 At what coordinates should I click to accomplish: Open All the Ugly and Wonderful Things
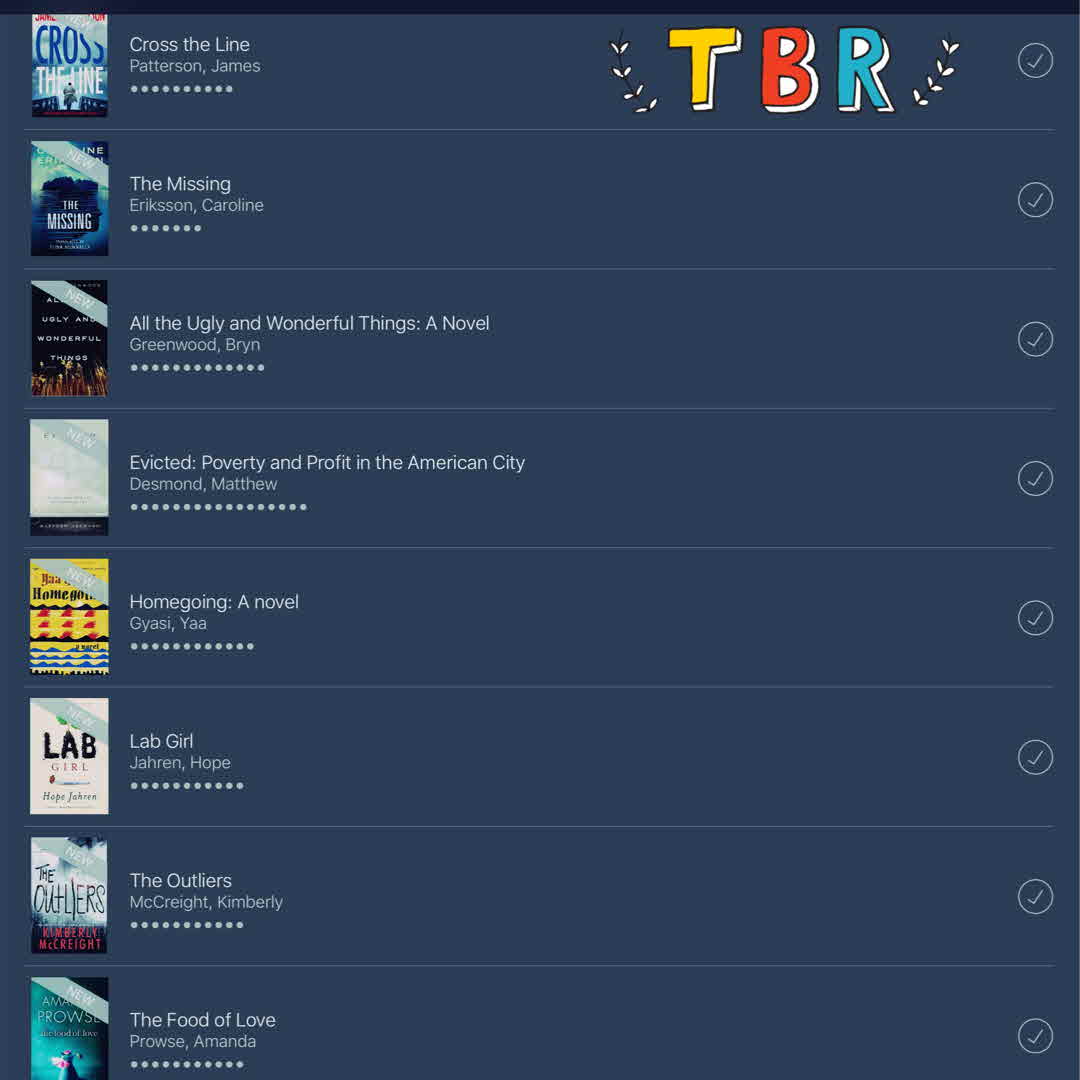pos(309,323)
